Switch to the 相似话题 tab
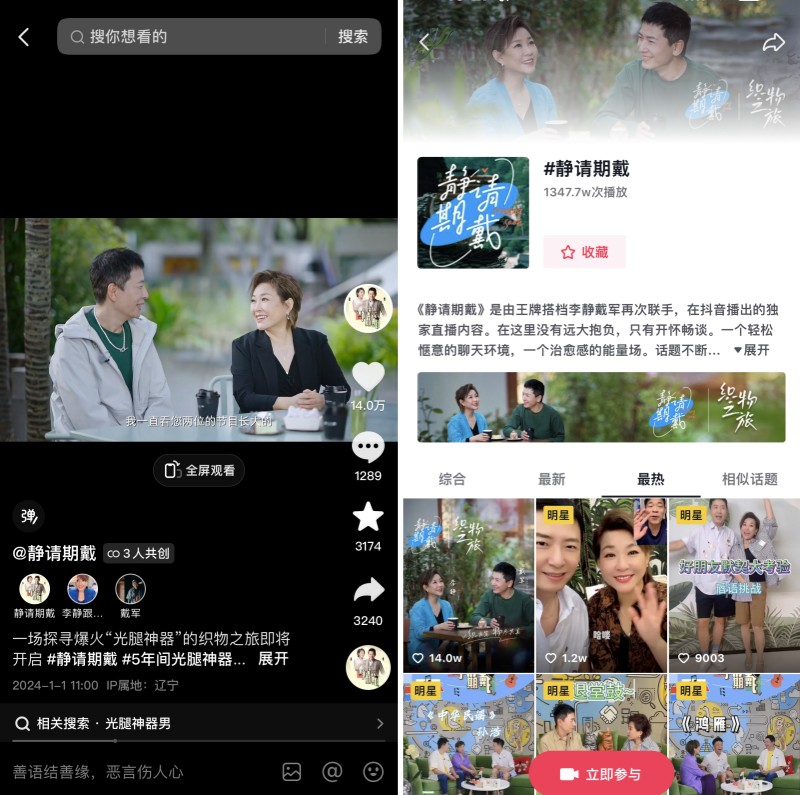 [x=749, y=479]
